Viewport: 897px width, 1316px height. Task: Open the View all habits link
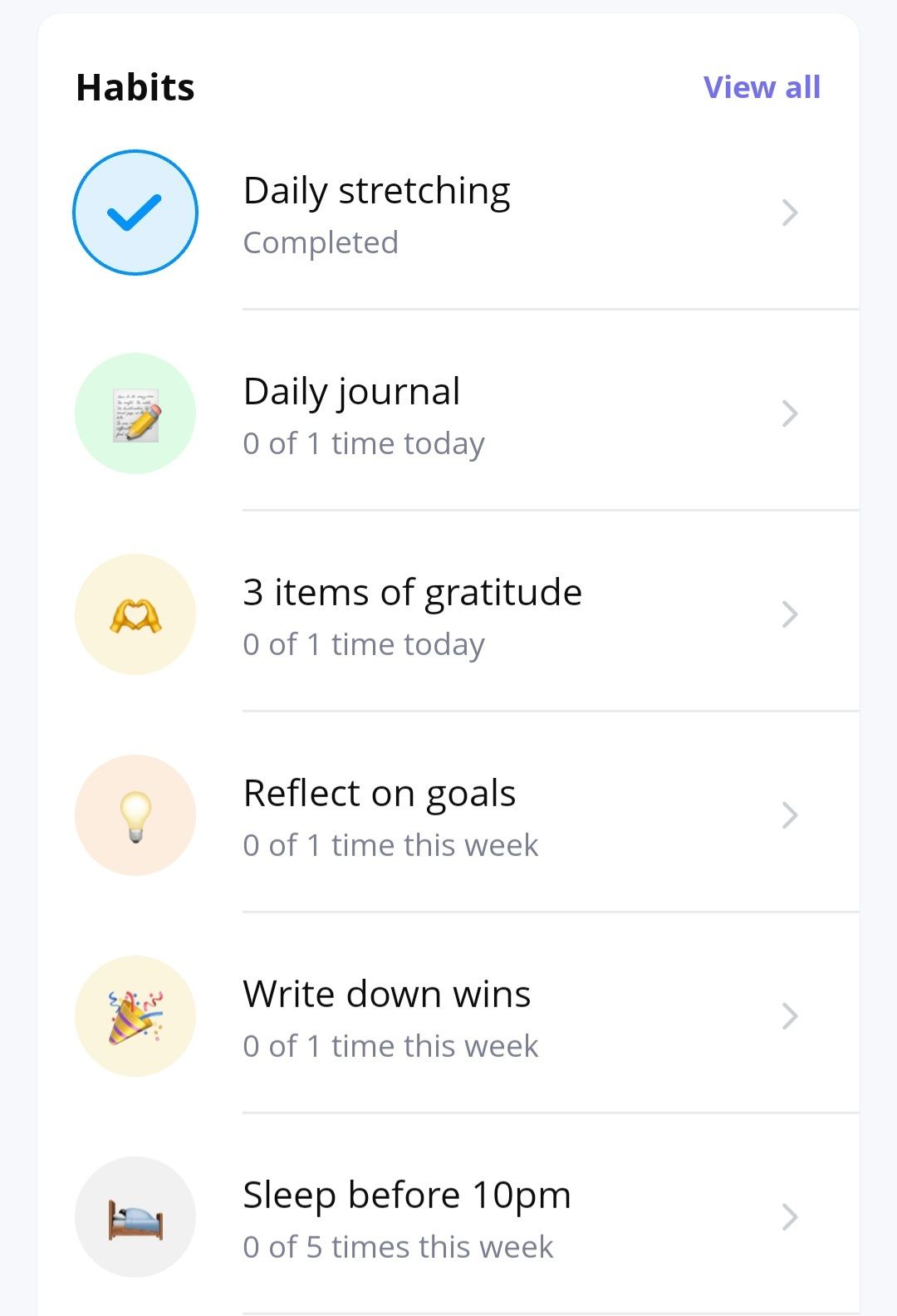[762, 87]
